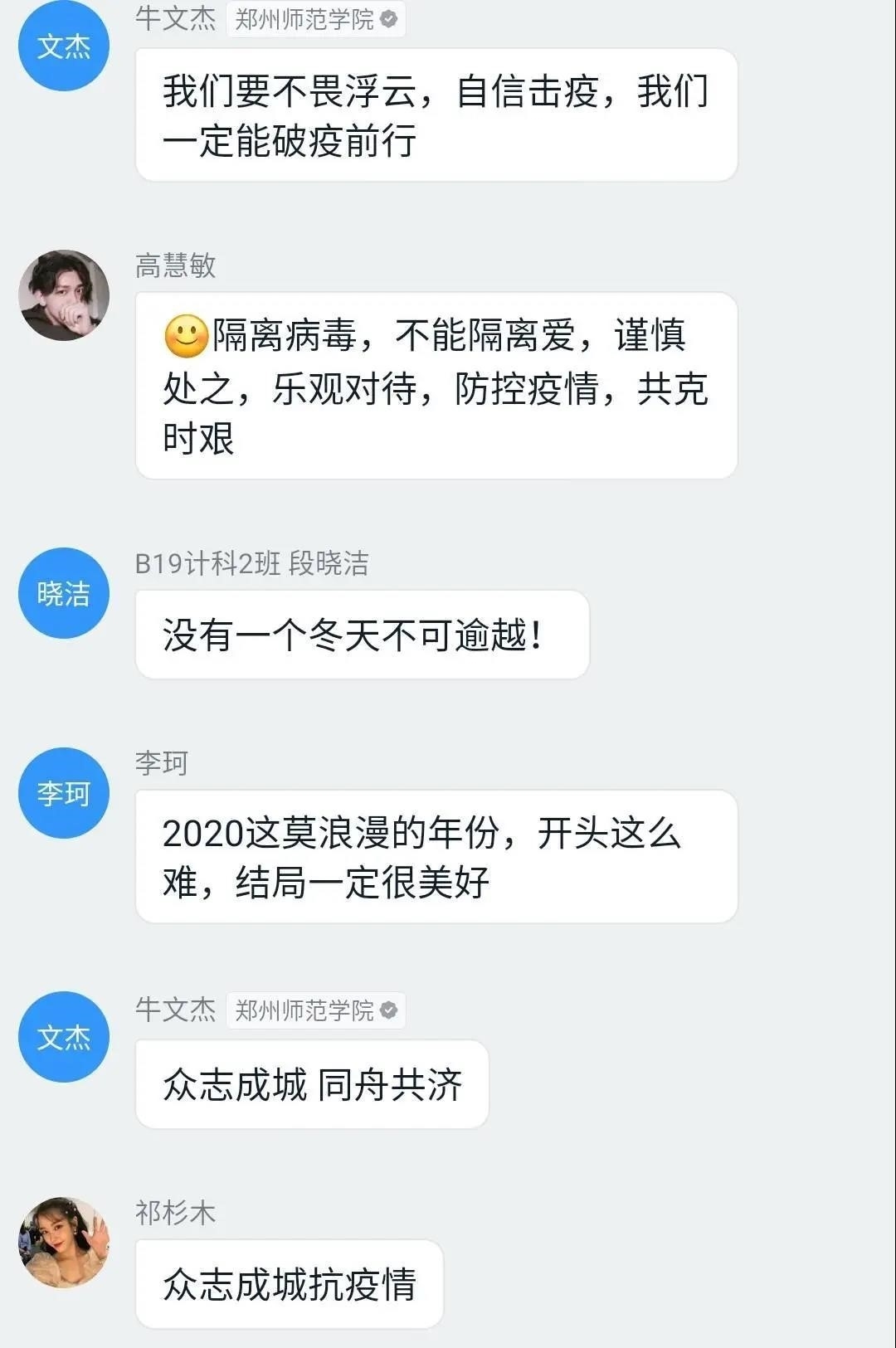Tap 文杰 avatar beside 众志成城 同舟共济 message

64,1037
